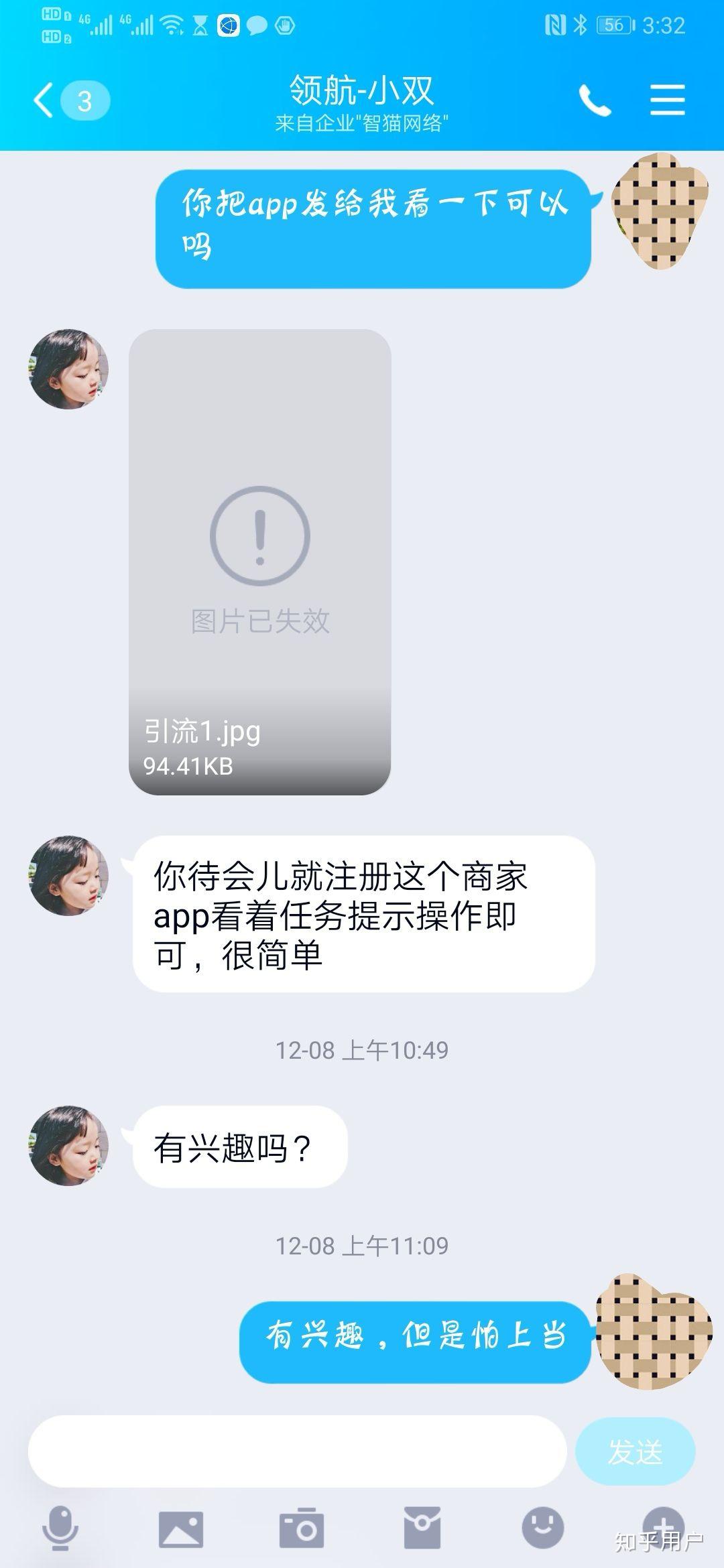This screenshot has height=1568, width=724.
Task: Open the chat settings menu
Action: [x=667, y=101]
